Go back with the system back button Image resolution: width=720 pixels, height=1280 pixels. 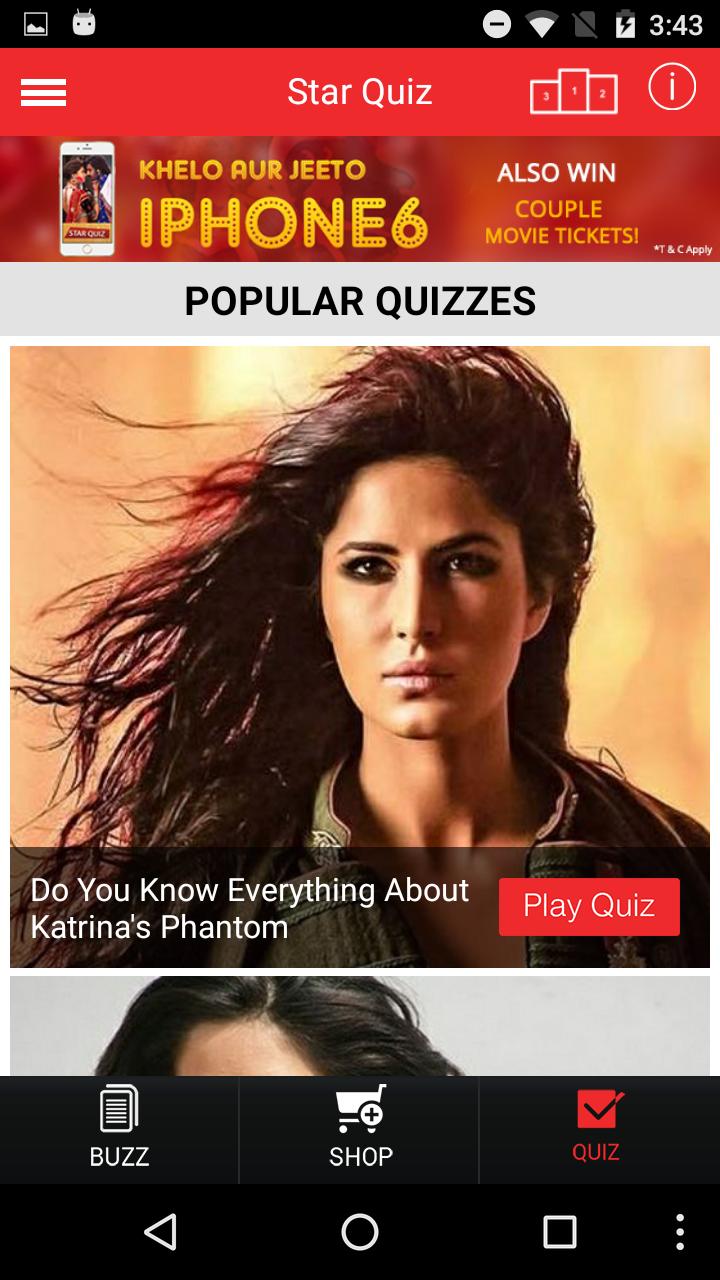point(160,1232)
